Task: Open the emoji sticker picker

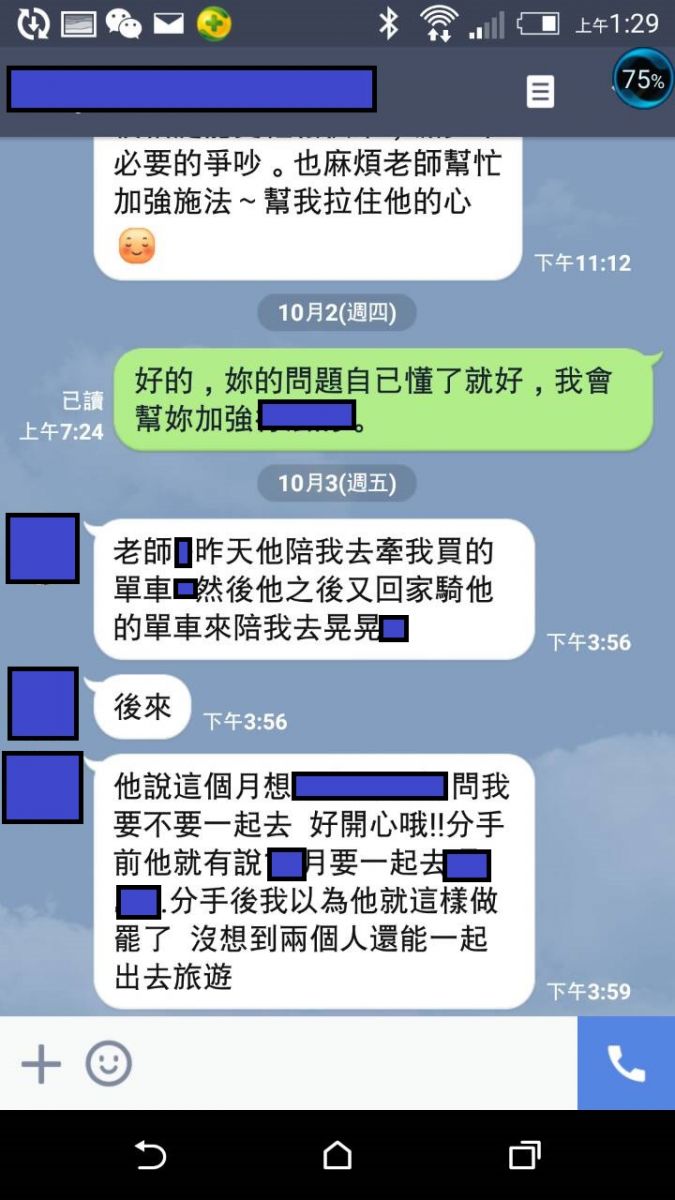Action: [x=108, y=1064]
